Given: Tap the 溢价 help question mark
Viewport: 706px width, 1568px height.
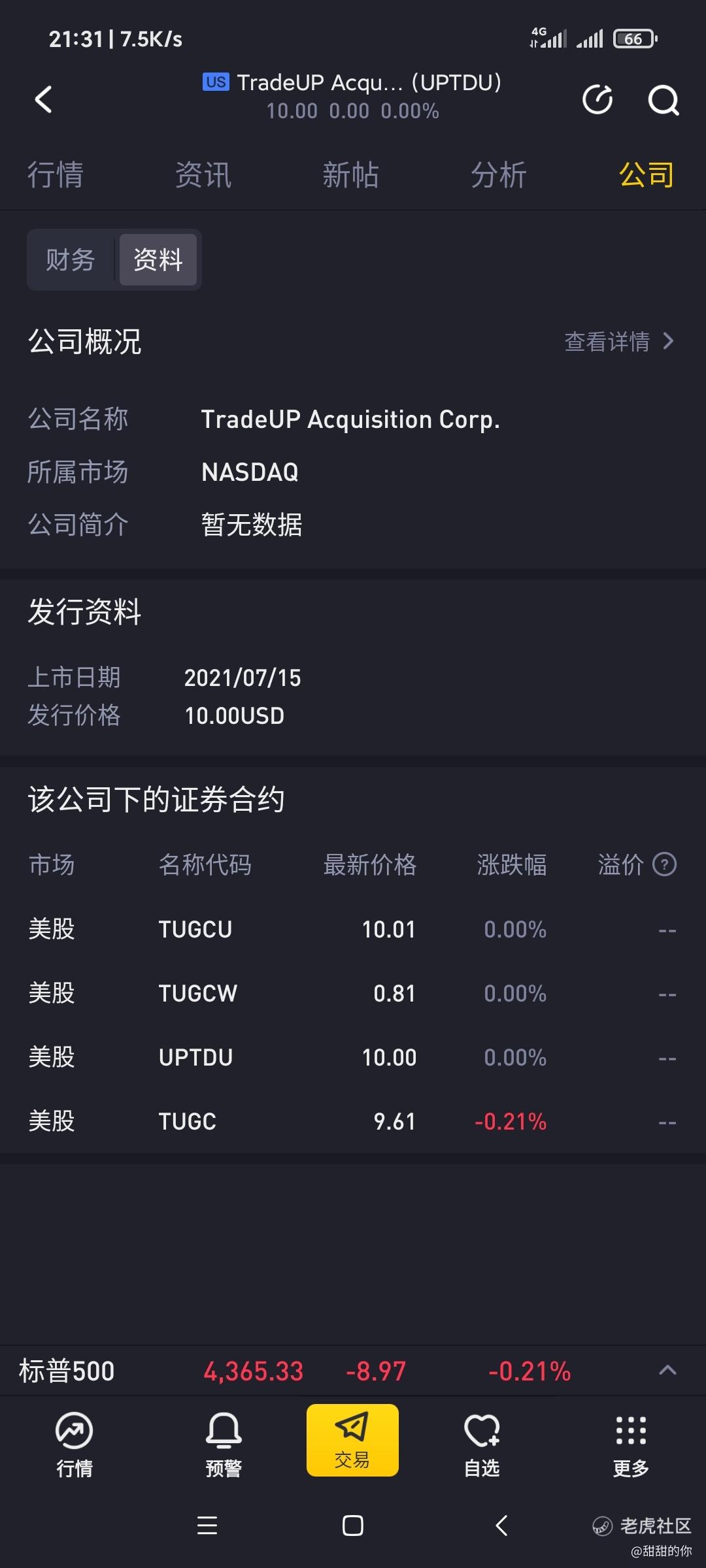Looking at the screenshot, I should [x=665, y=864].
